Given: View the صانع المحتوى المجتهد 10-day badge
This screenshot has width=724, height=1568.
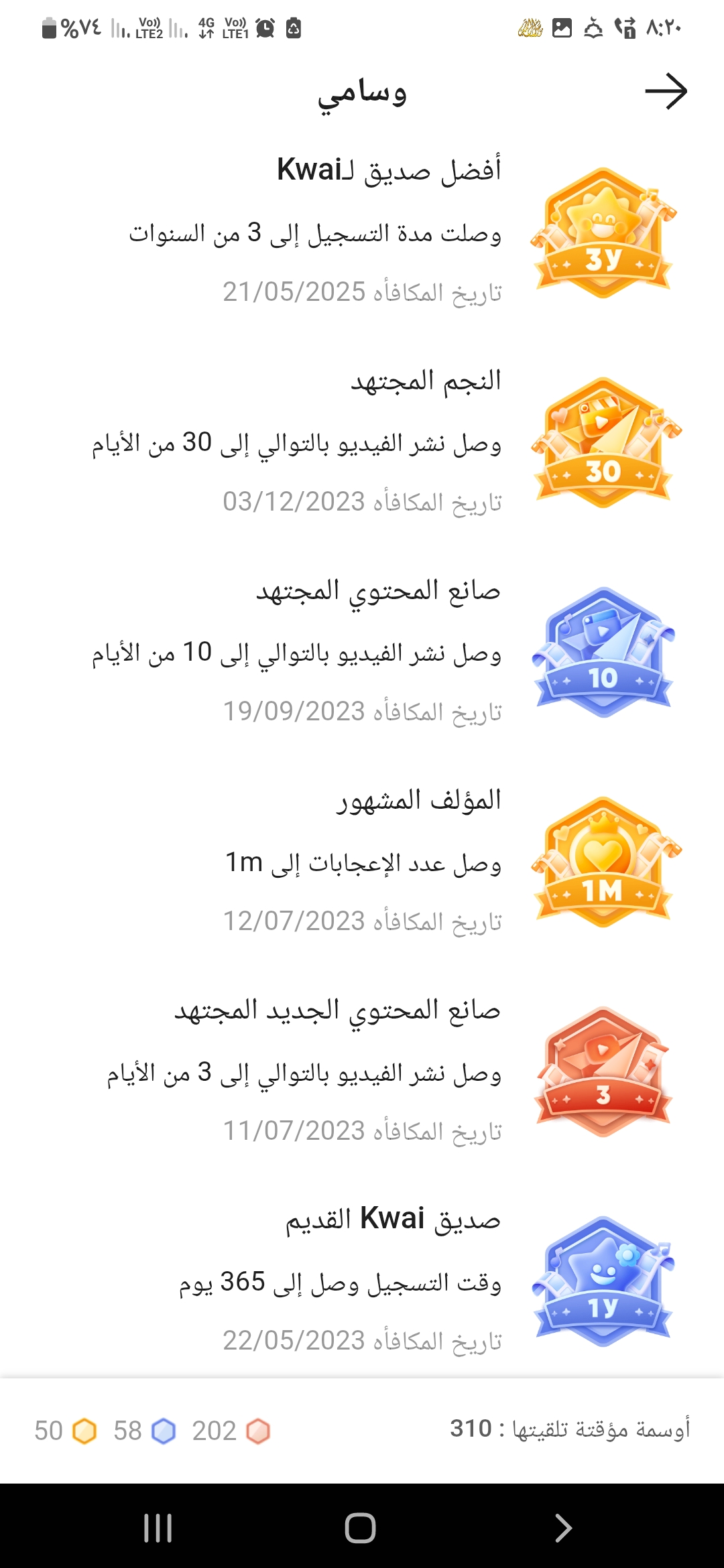Looking at the screenshot, I should coord(603,652).
